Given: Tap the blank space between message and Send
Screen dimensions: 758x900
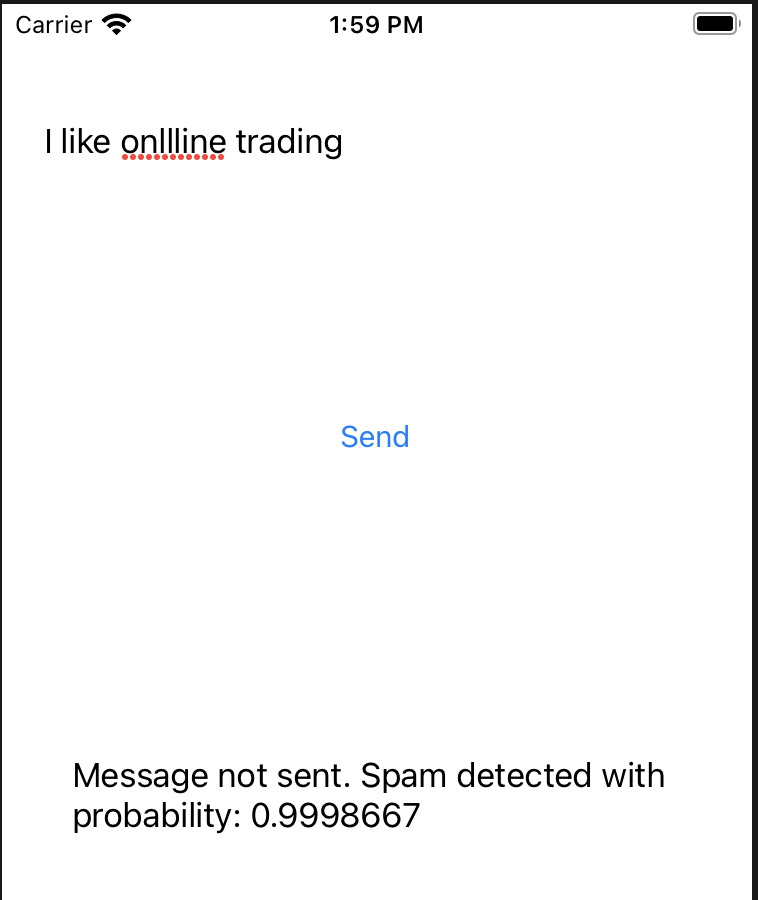Looking at the screenshot, I should [375, 290].
